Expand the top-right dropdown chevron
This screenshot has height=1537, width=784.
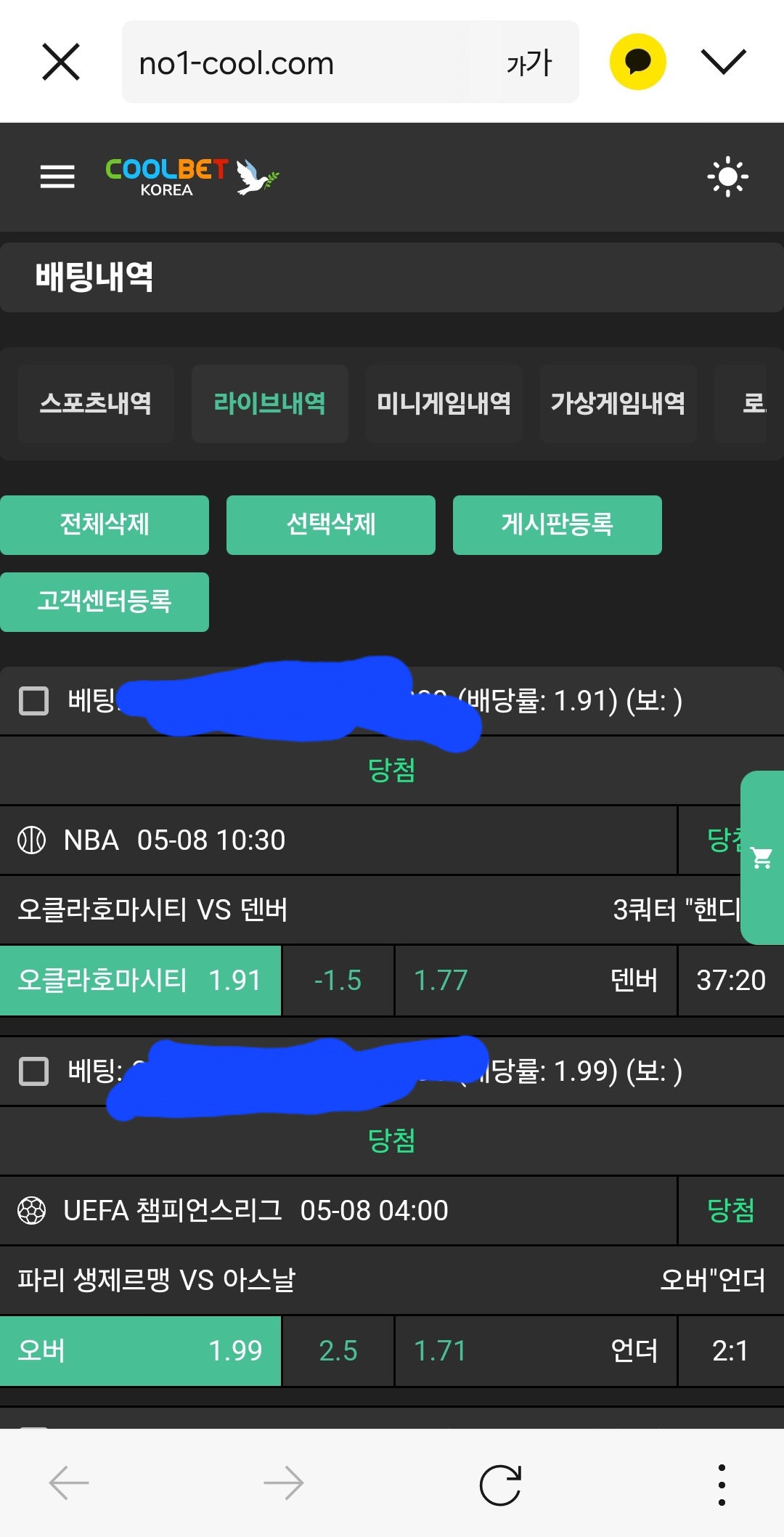pyautogui.click(x=723, y=62)
